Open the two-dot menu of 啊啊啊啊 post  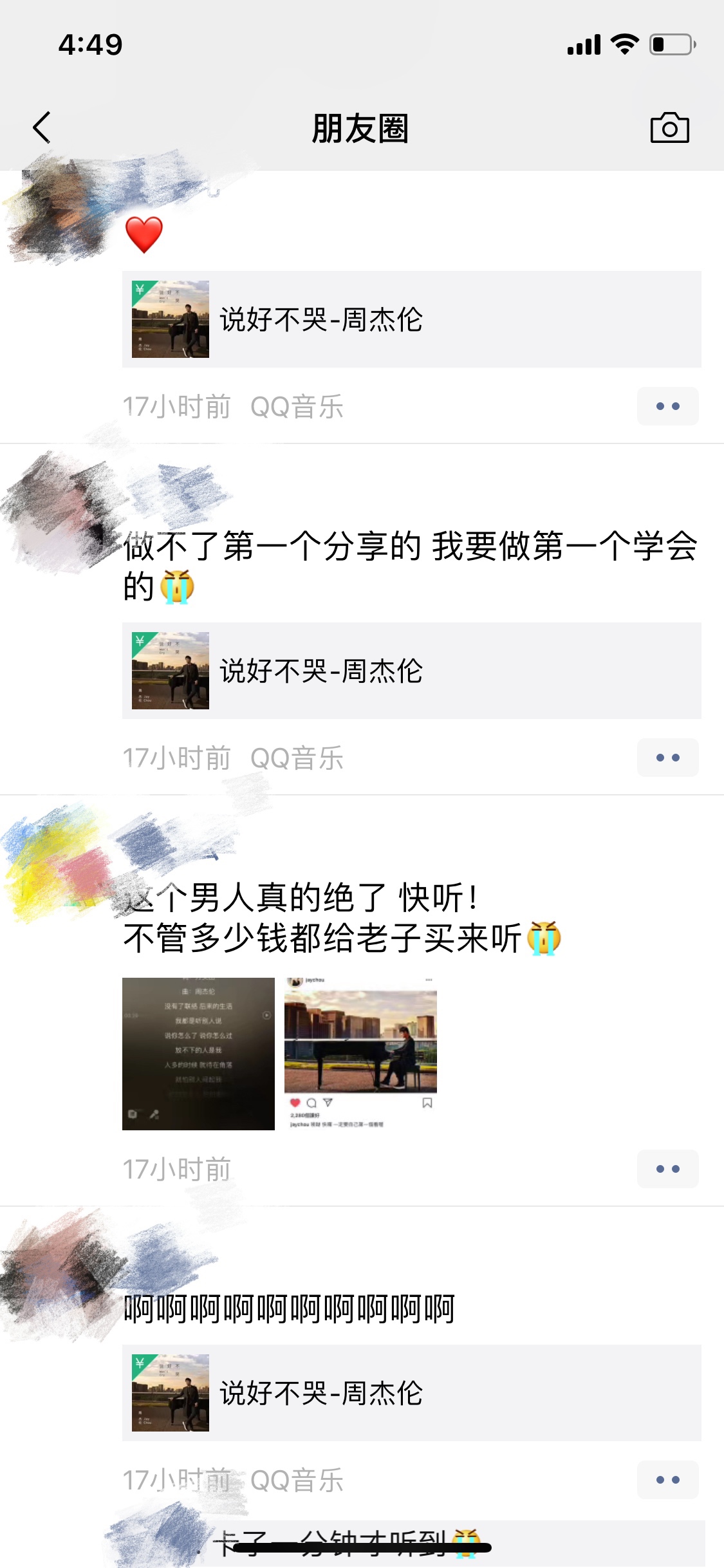tap(668, 1480)
